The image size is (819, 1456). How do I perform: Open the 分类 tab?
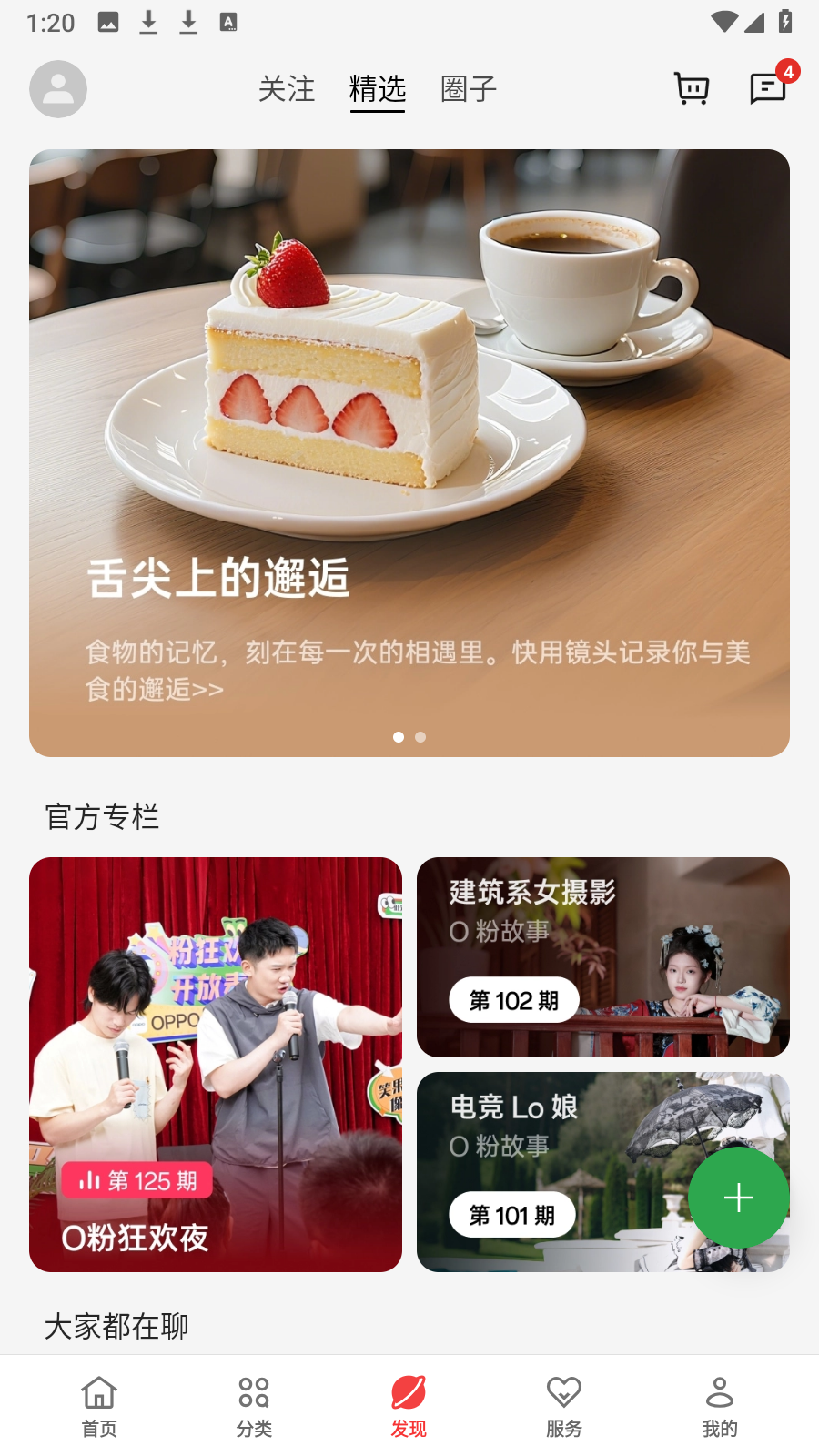pyautogui.click(x=254, y=1406)
